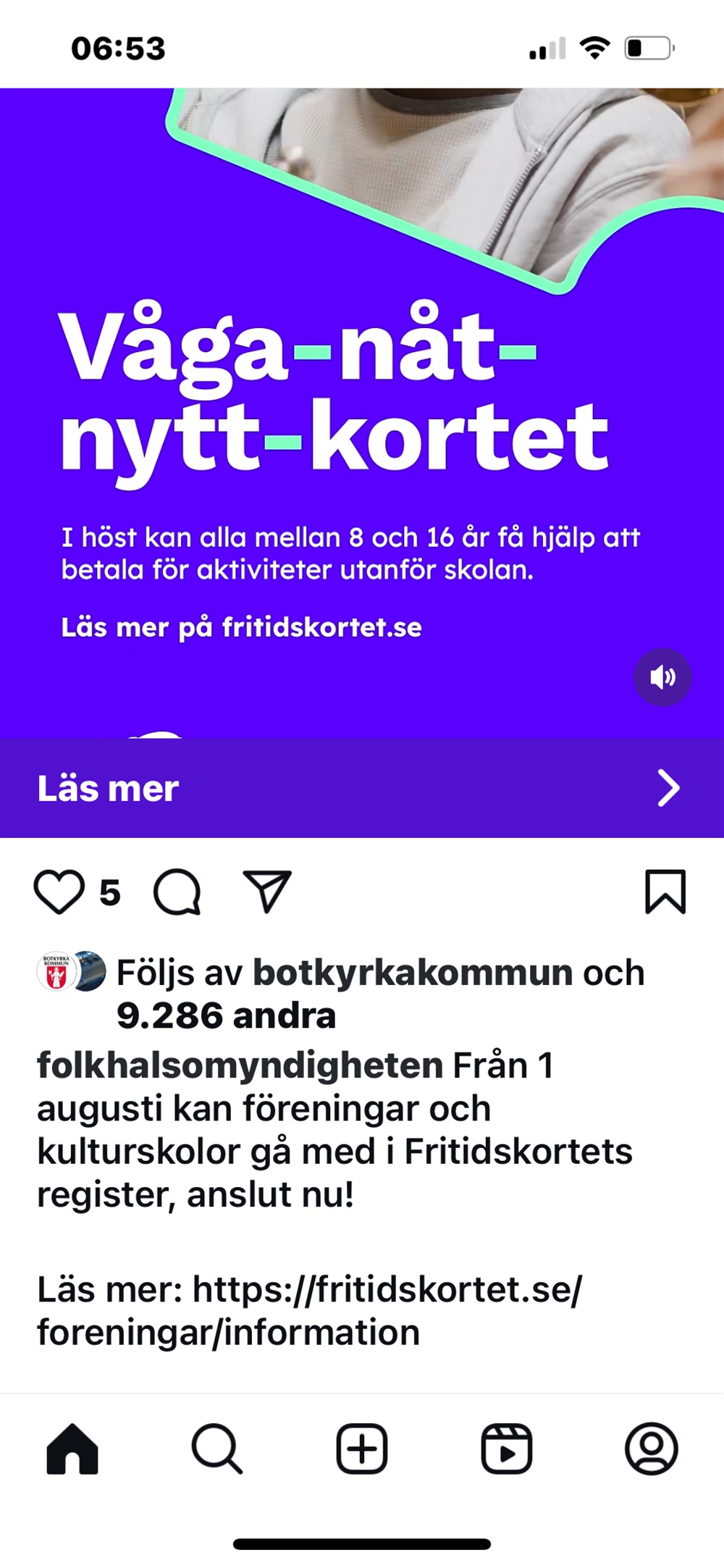Screen dimensions: 724x1568
Task: Bookmark this post
Action: [x=665, y=892]
